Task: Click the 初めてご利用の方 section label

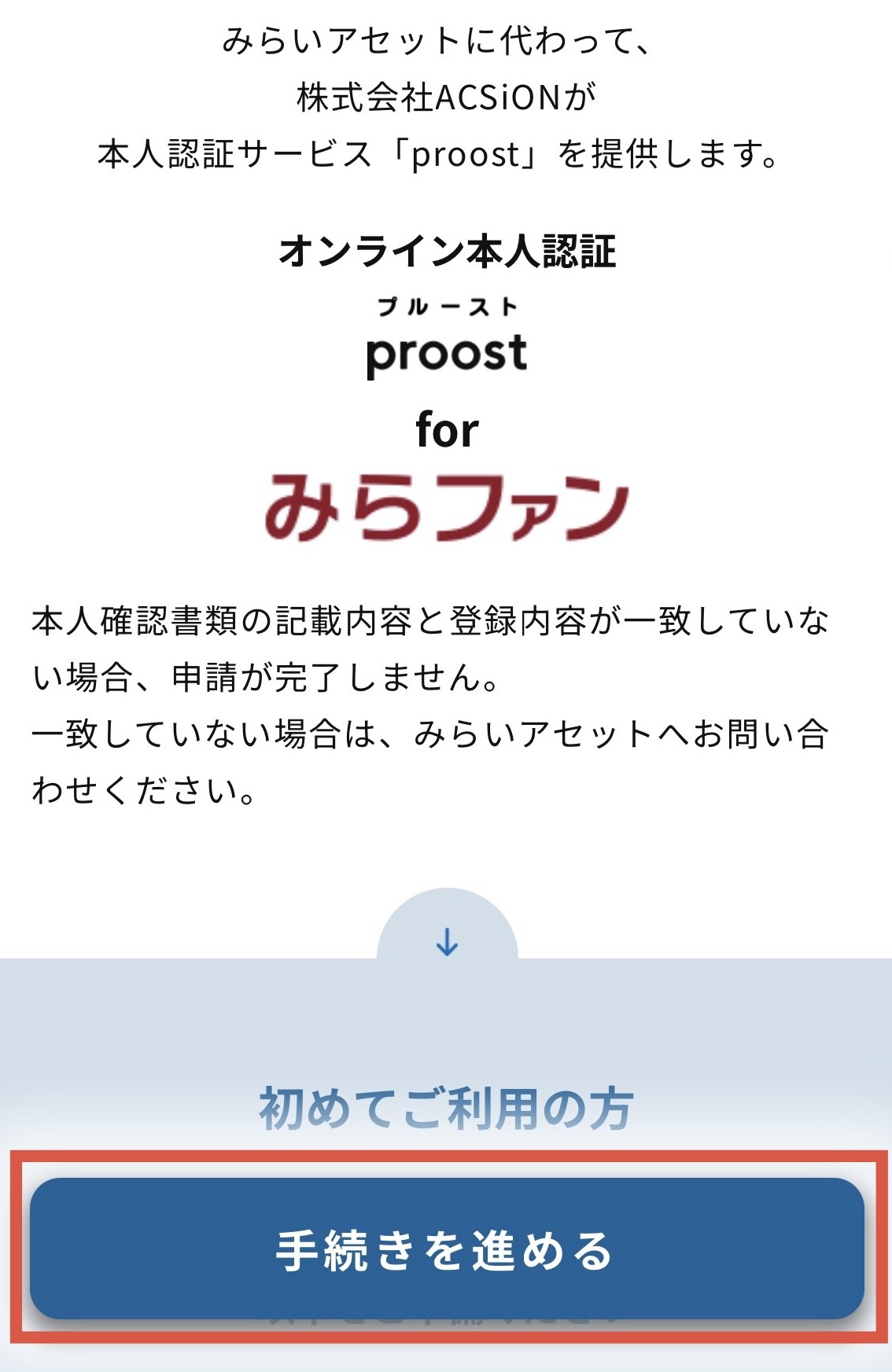Action: pyautogui.click(x=446, y=1105)
